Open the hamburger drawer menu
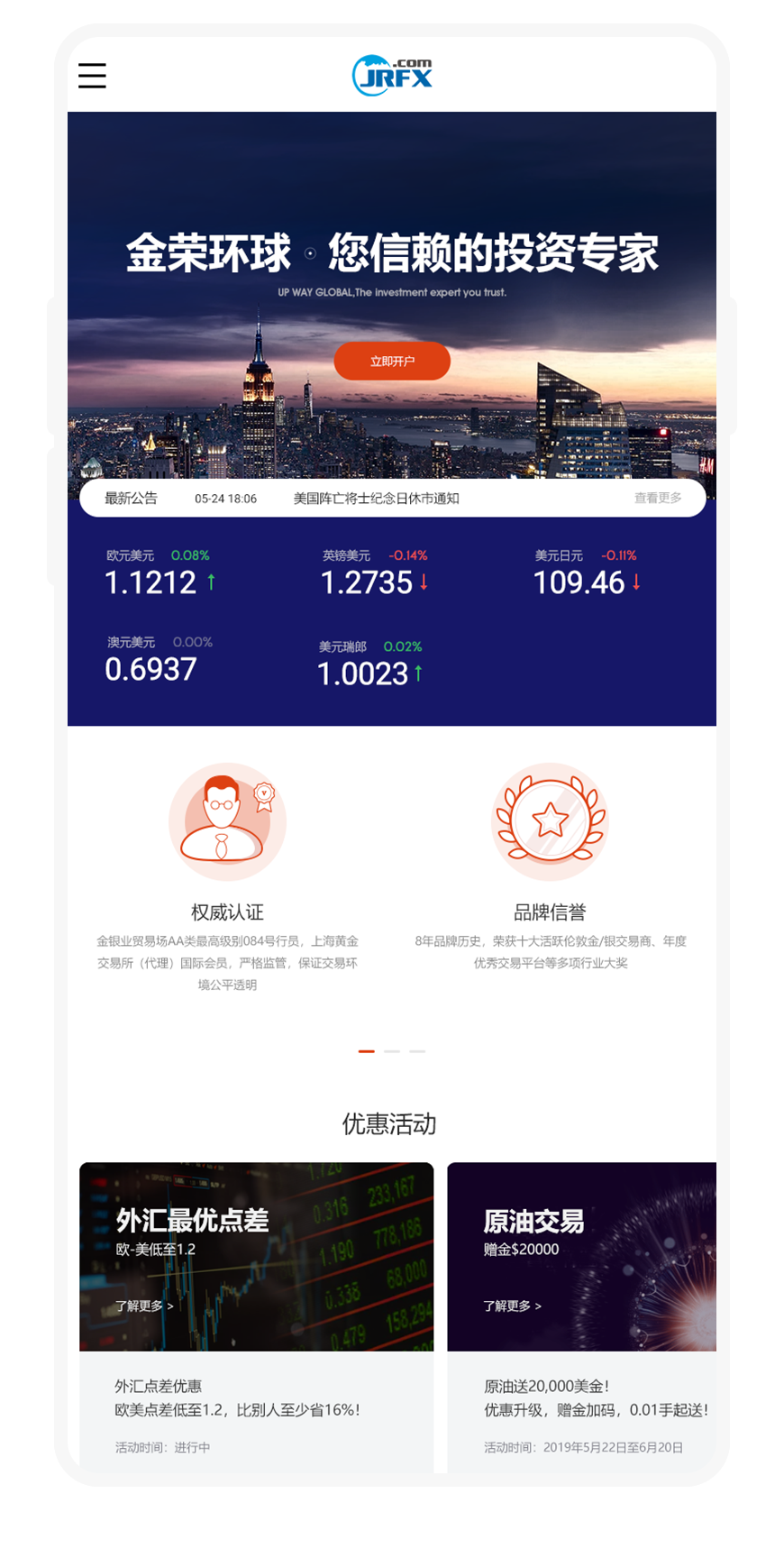 click(x=92, y=76)
